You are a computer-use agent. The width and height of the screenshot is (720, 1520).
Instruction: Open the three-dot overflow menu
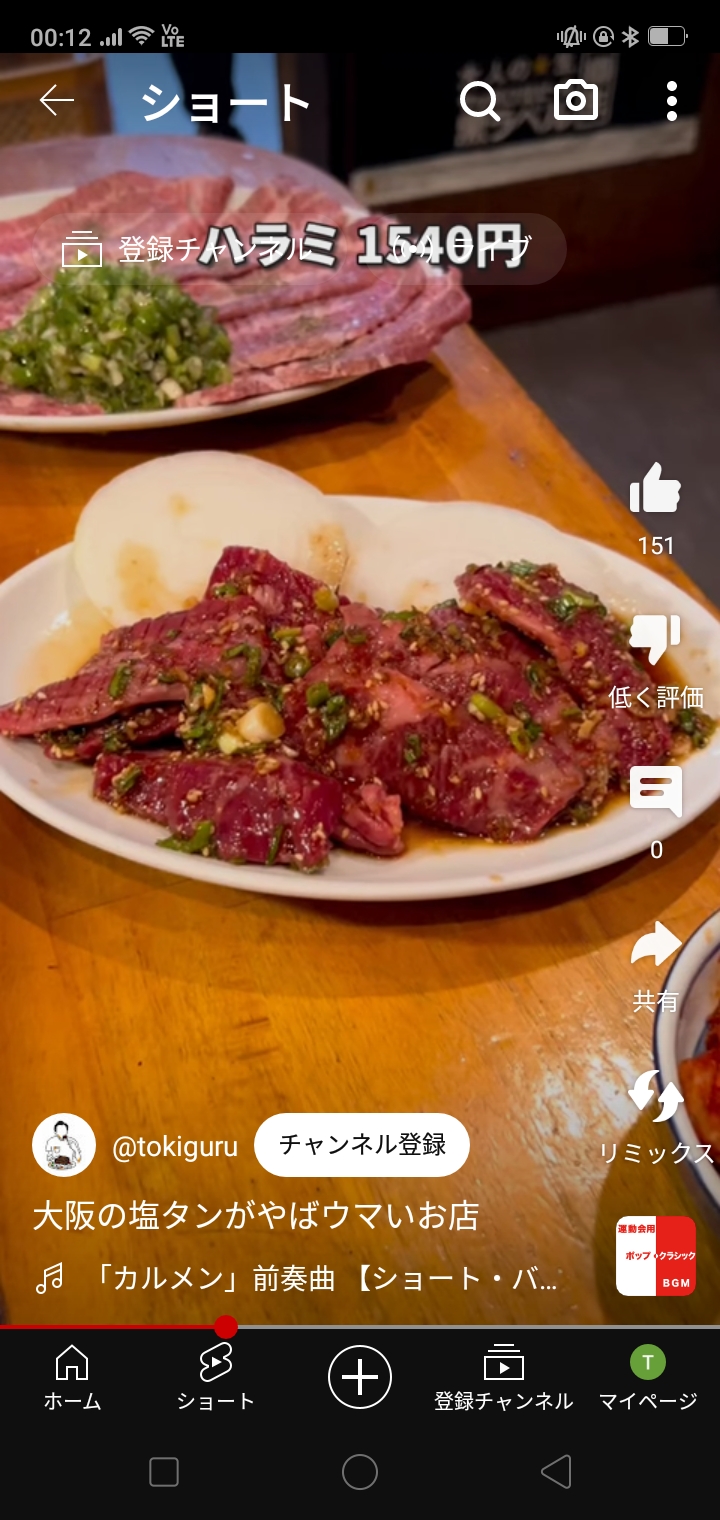pos(671,101)
